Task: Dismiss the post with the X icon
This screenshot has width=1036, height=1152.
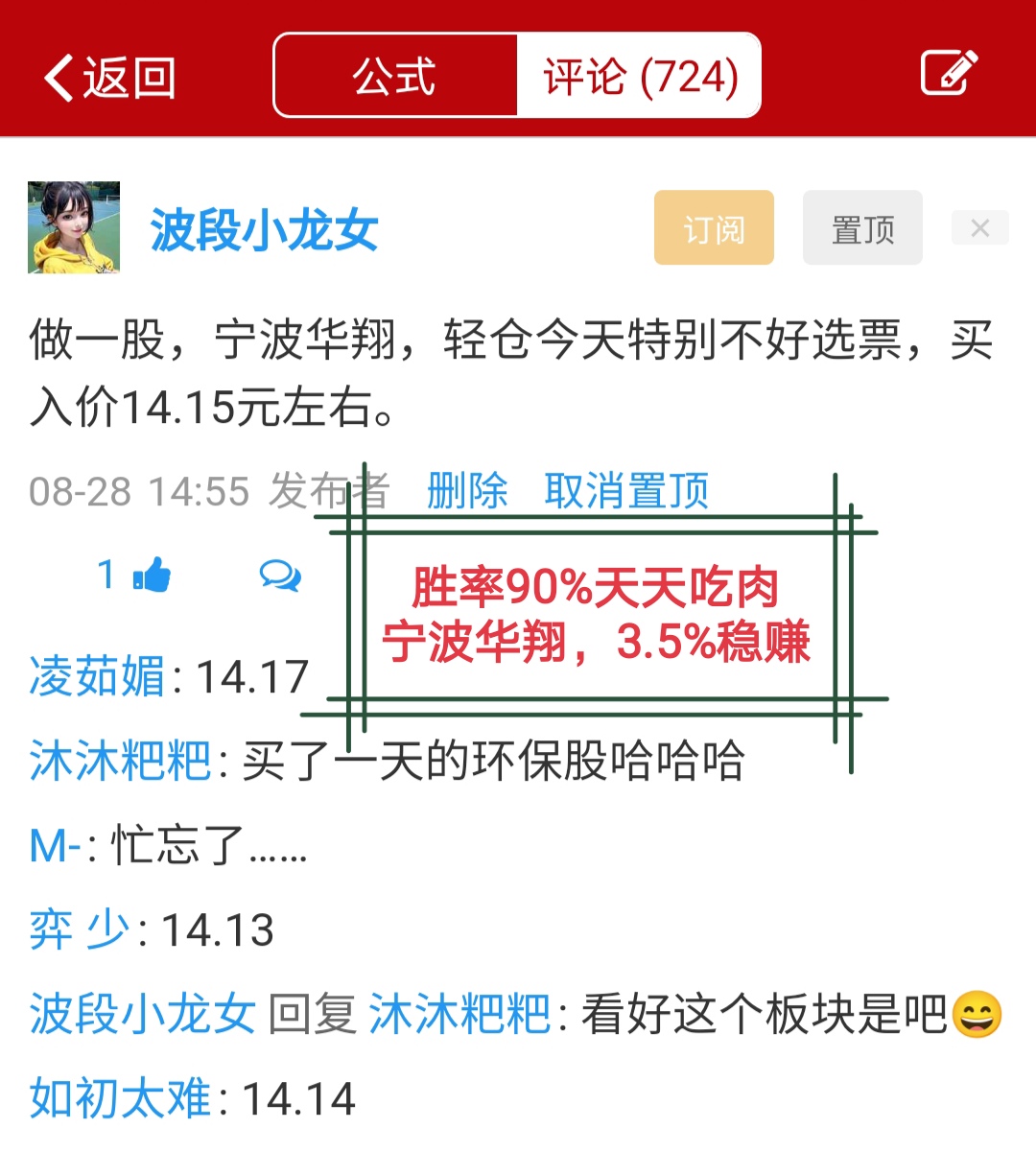Action: click(x=979, y=228)
